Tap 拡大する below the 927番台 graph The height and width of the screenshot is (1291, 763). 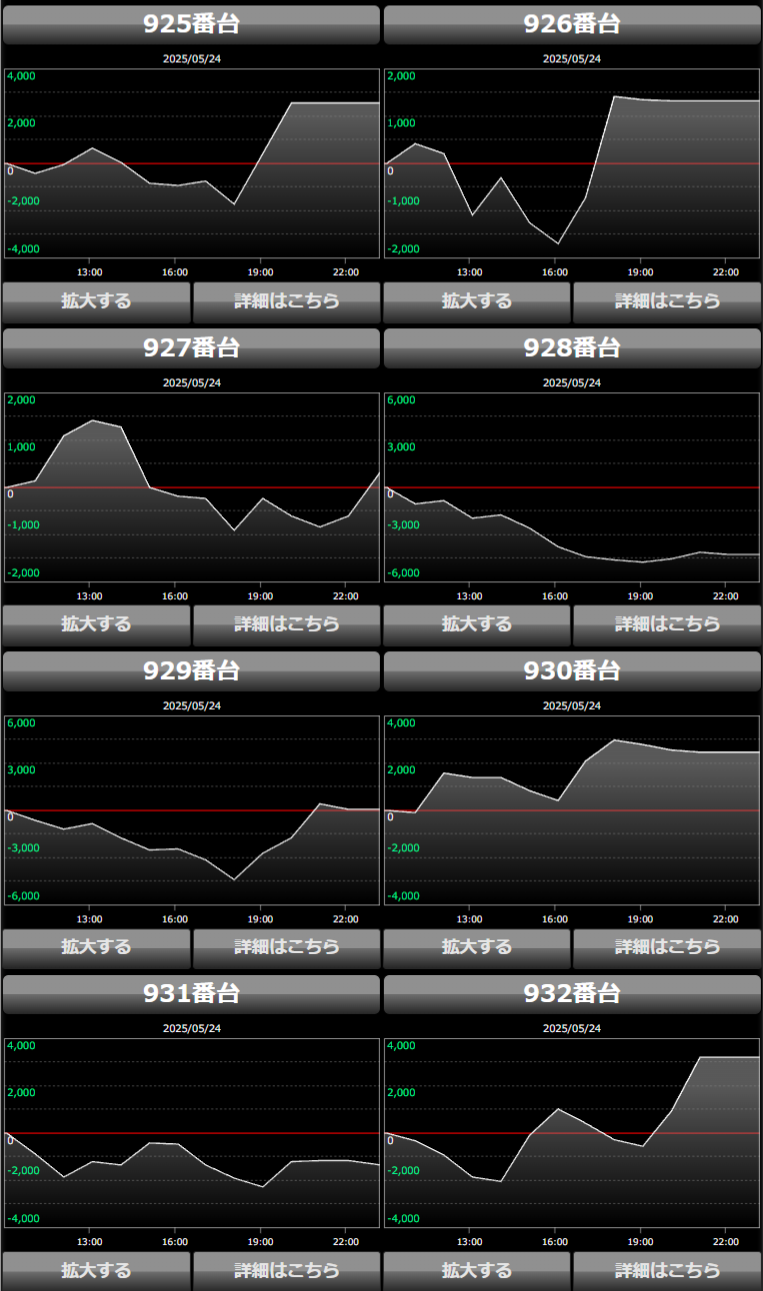(96, 624)
